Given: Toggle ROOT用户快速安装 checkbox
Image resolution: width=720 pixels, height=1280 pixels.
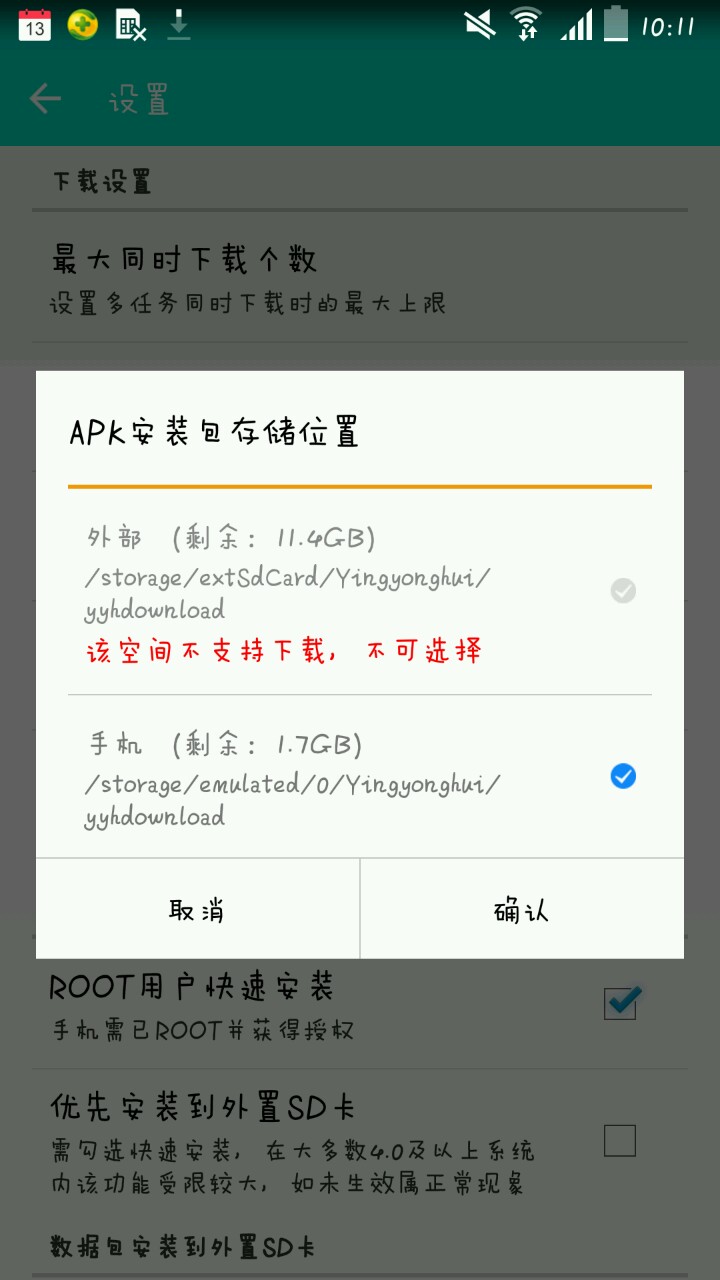Looking at the screenshot, I should [620, 1002].
